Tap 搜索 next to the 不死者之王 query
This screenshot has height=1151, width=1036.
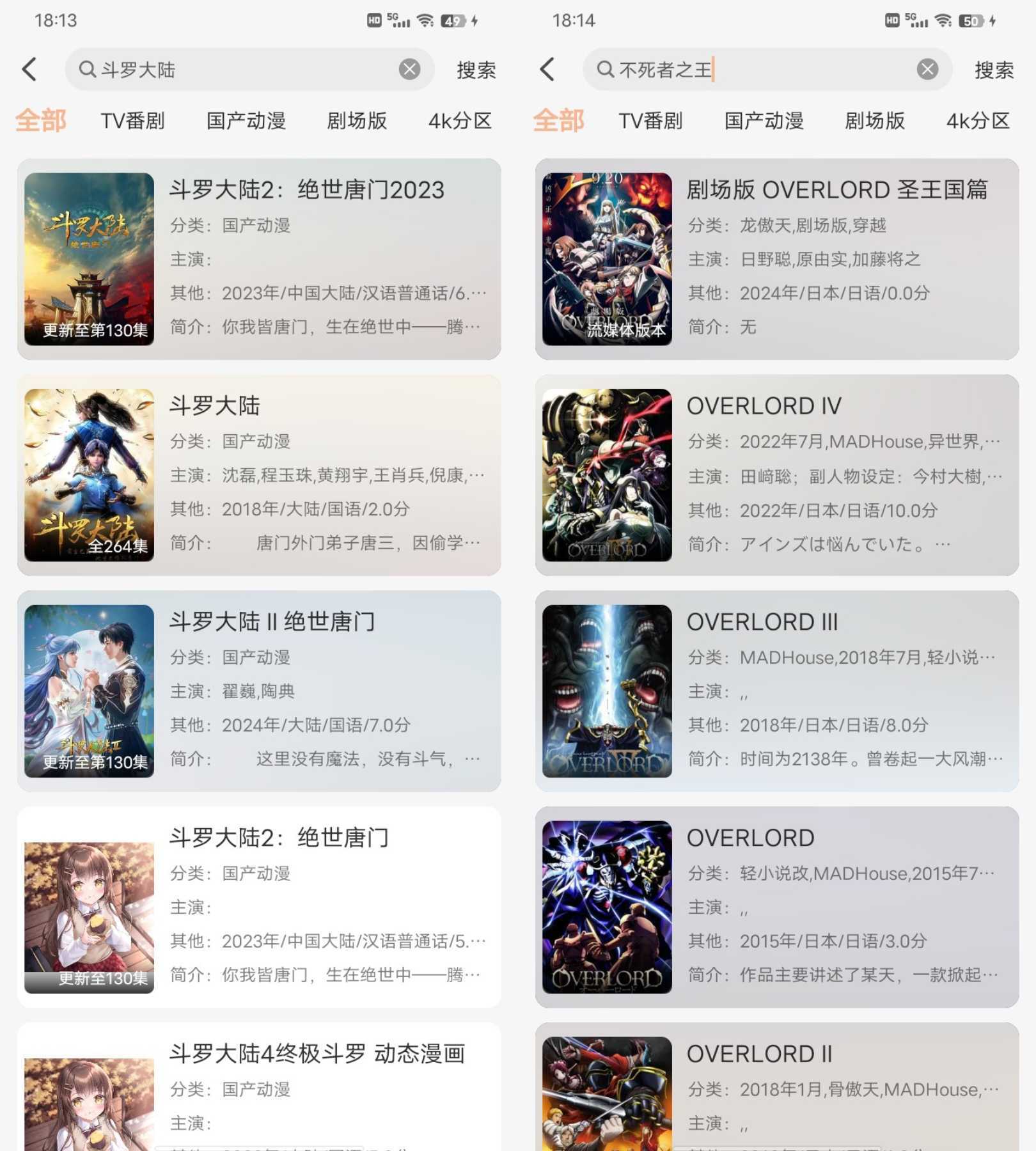(994, 70)
